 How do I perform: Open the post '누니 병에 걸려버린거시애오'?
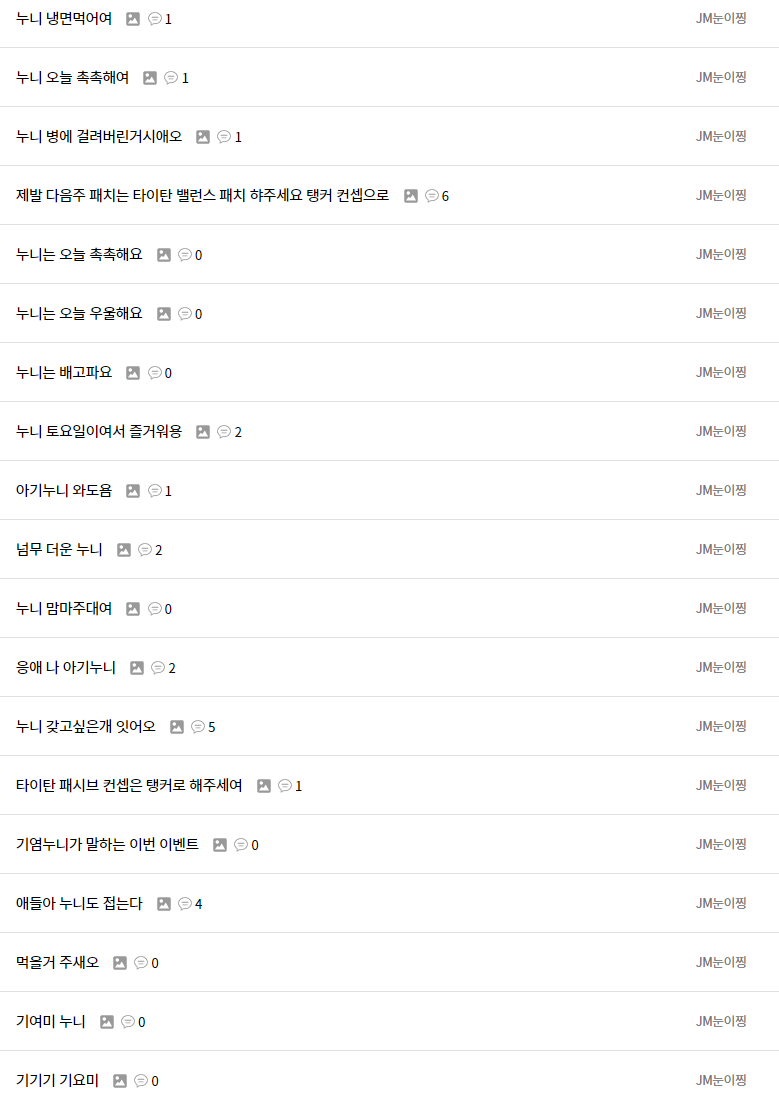pyautogui.click(x=99, y=136)
